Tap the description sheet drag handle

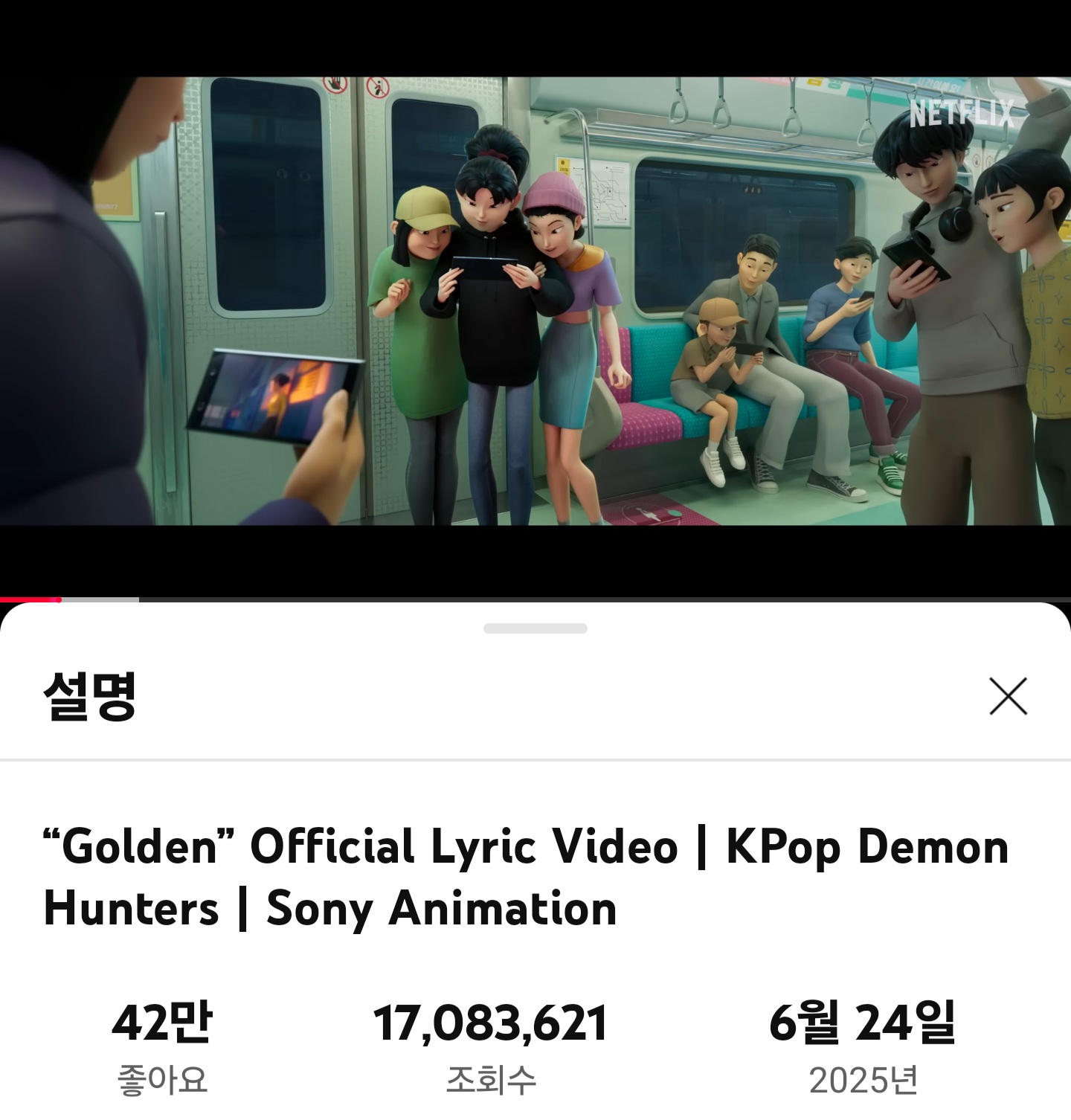point(535,628)
